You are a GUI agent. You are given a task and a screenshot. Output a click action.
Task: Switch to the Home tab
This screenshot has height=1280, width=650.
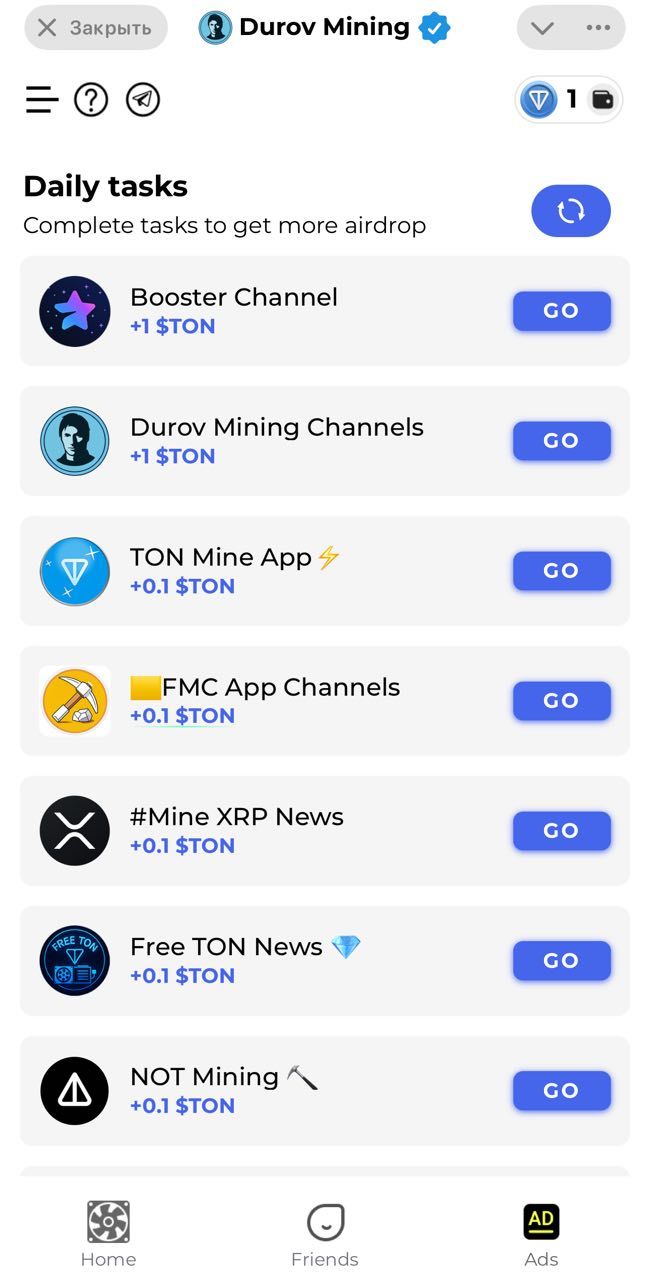[x=108, y=1234]
